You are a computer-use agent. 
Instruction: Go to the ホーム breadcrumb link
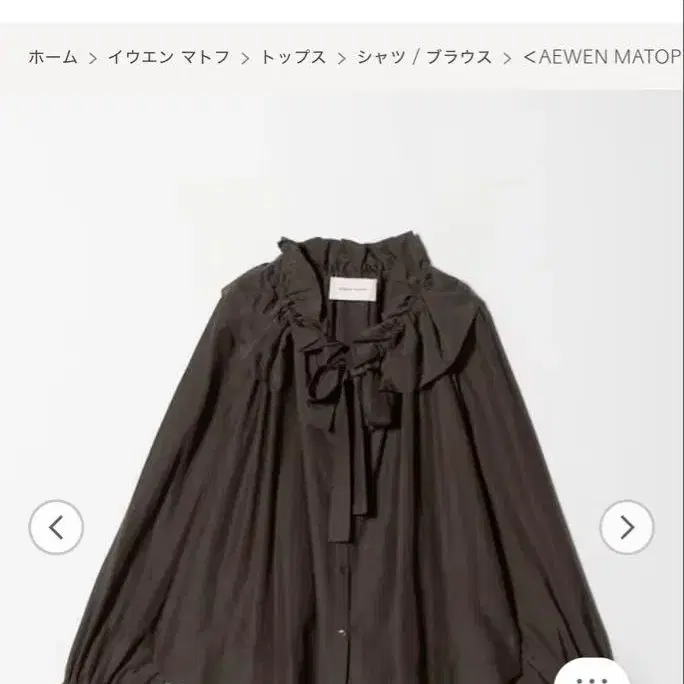point(53,57)
